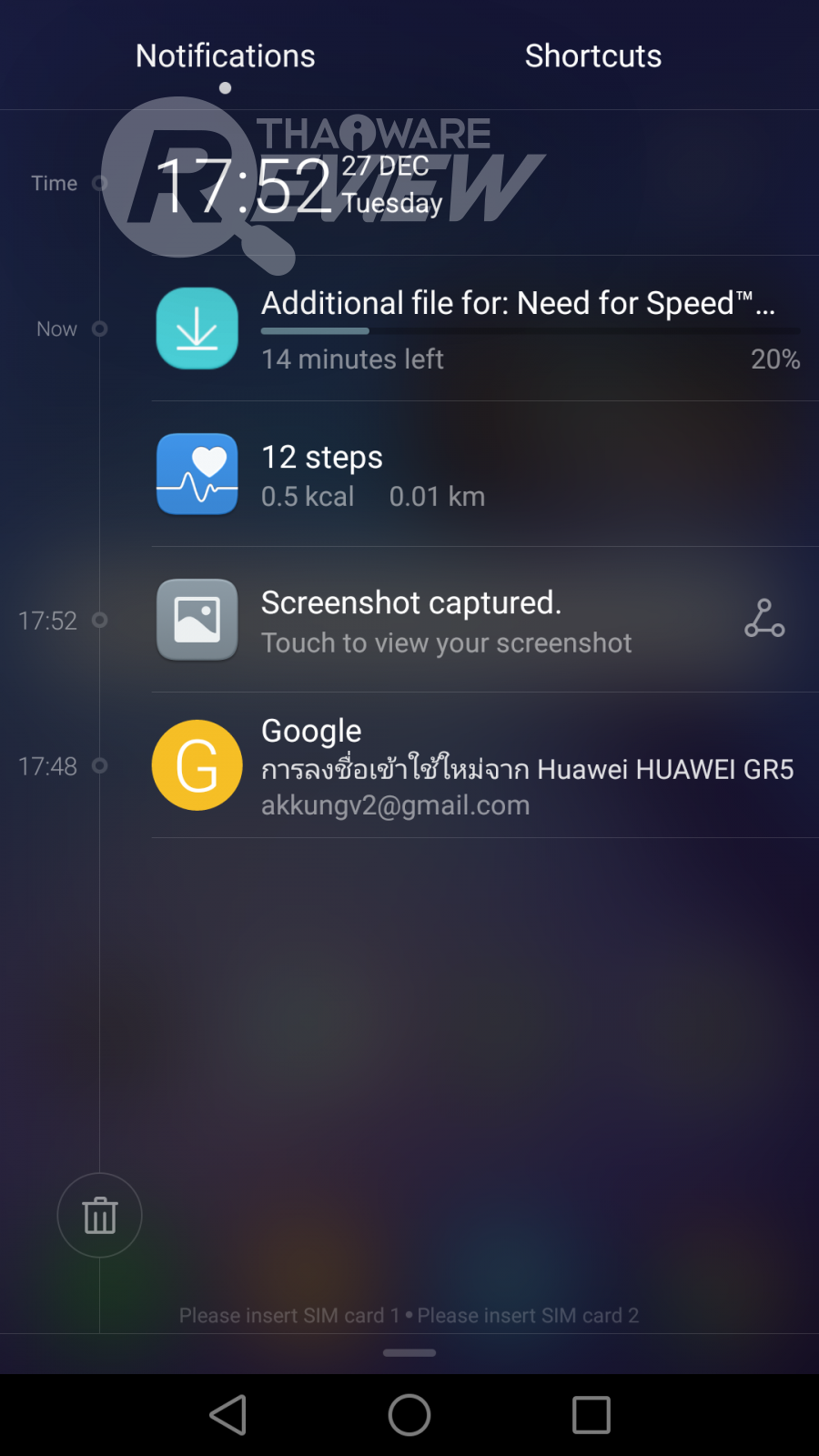
Task: Select the Notifications tab
Action: pyautogui.click(x=225, y=56)
